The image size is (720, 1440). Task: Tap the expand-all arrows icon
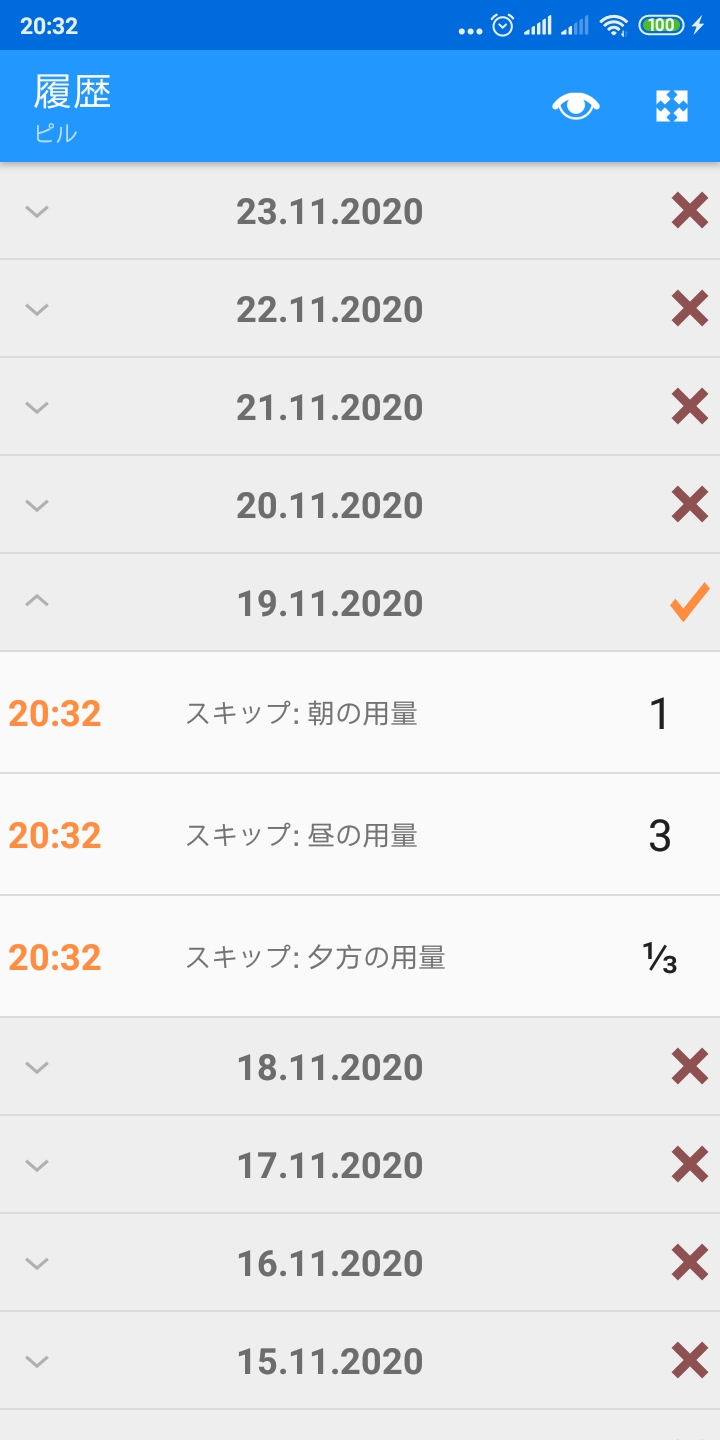coord(672,106)
